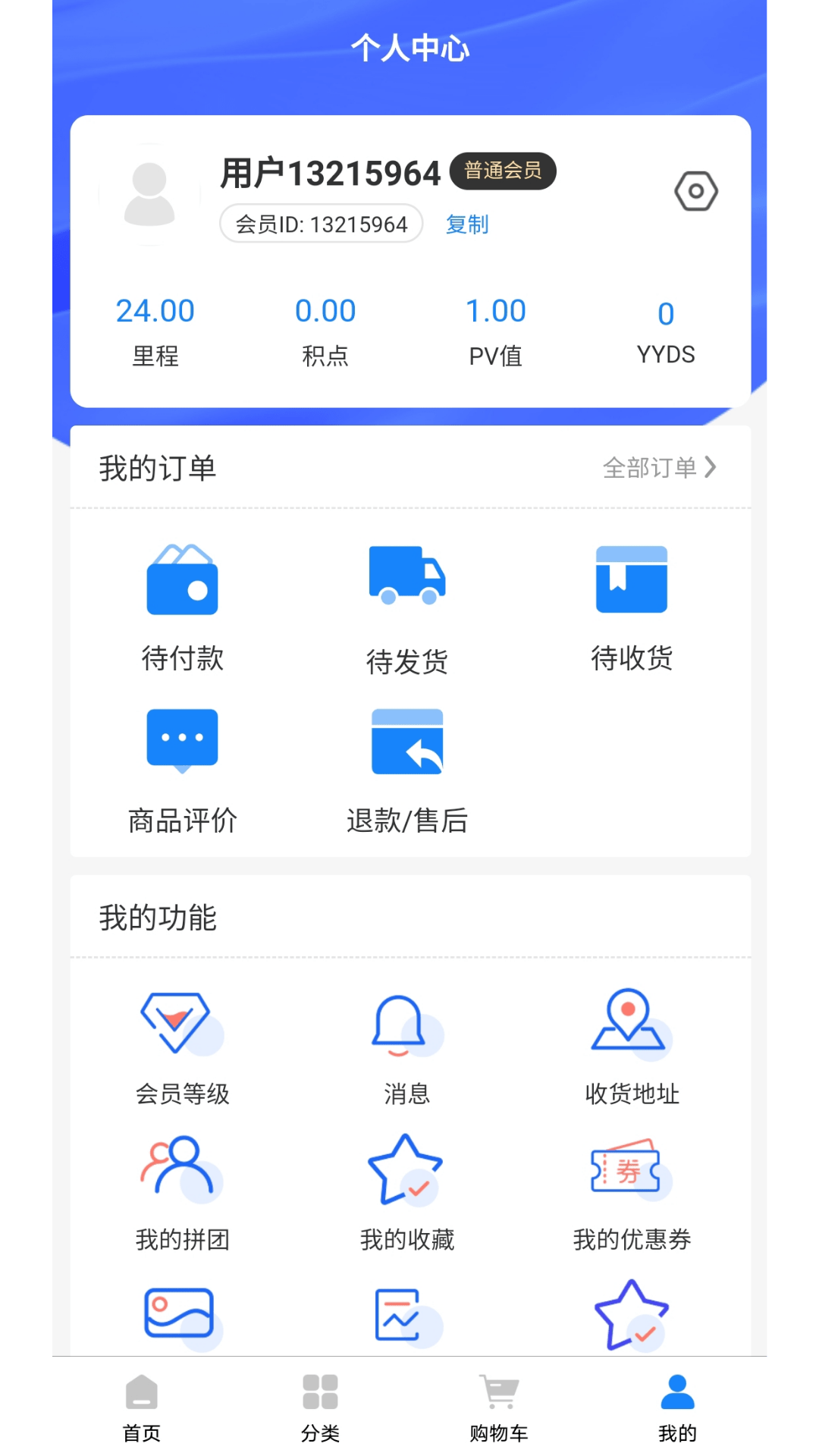
Task: Expand 全部订单 to view all orders
Action: [x=658, y=468]
